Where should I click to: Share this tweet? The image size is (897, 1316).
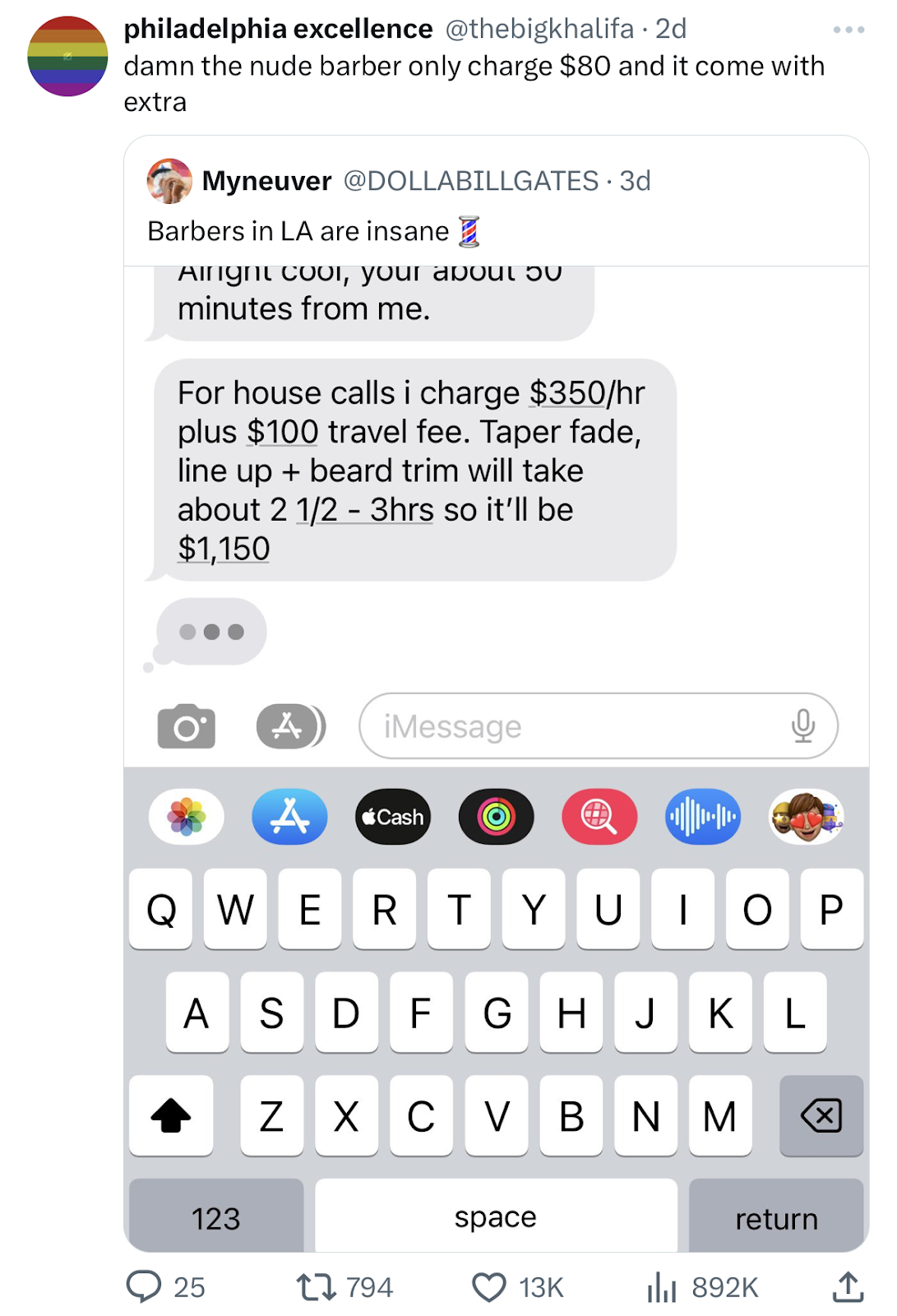[848, 1286]
